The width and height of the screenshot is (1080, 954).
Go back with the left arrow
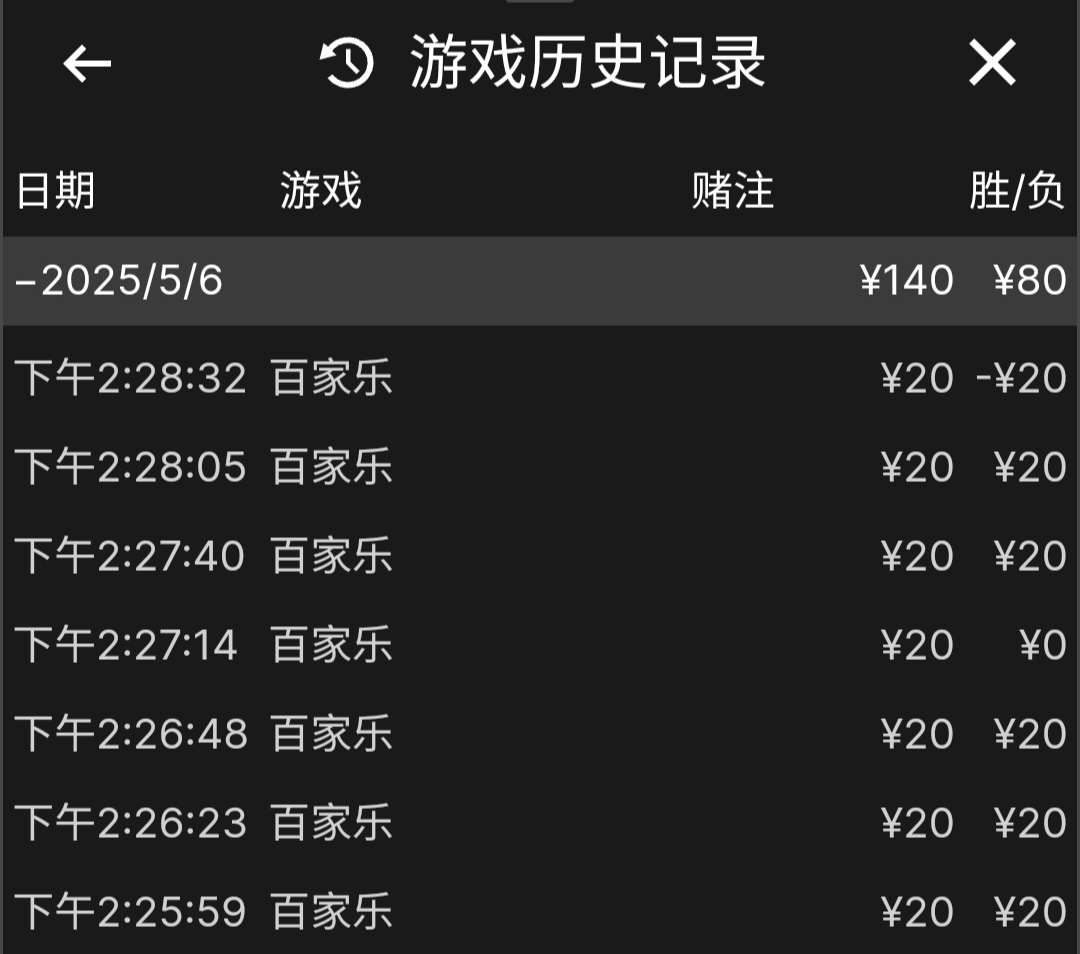tap(87, 64)
